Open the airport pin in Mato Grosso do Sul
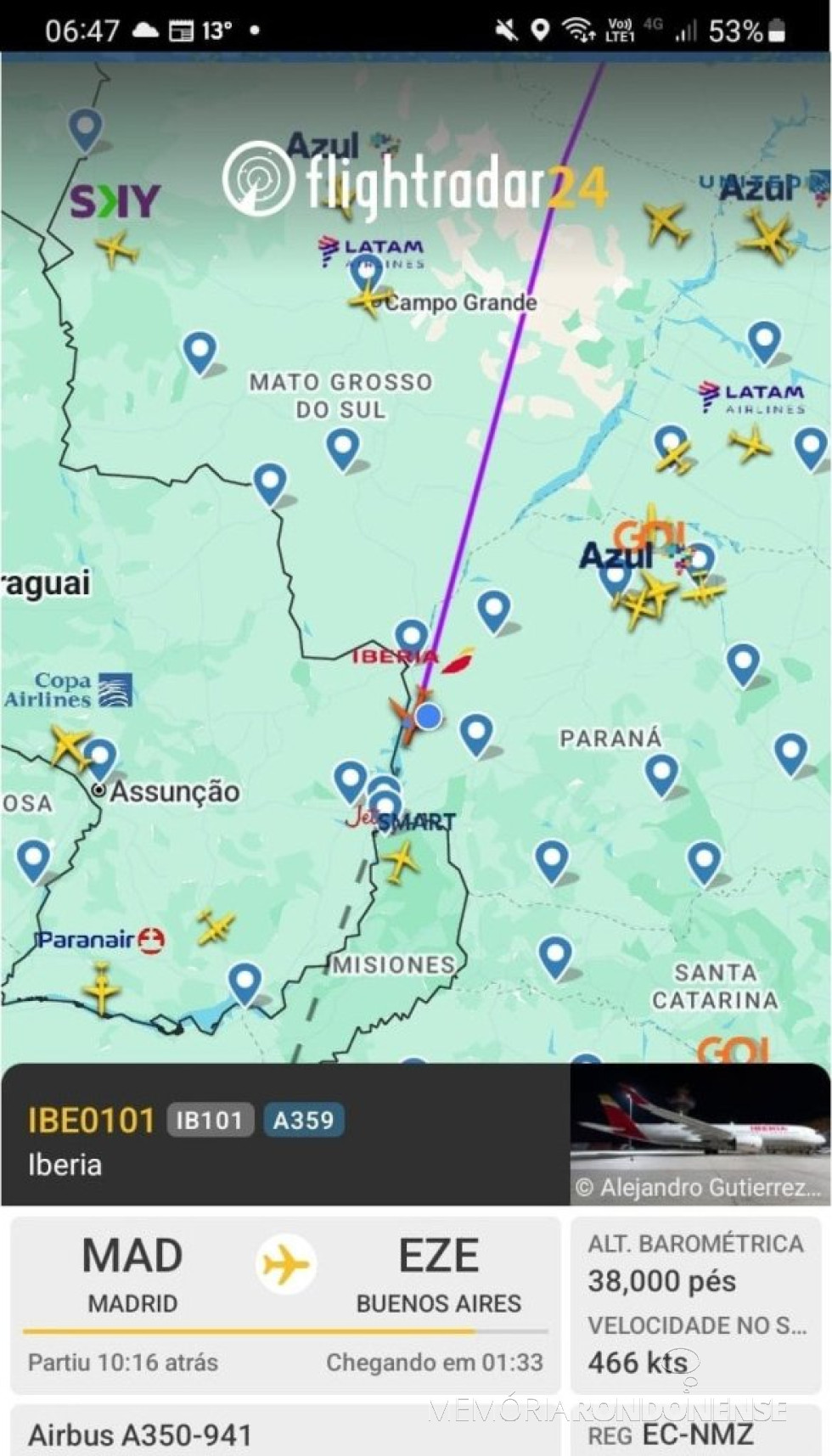 pos(343,447)
